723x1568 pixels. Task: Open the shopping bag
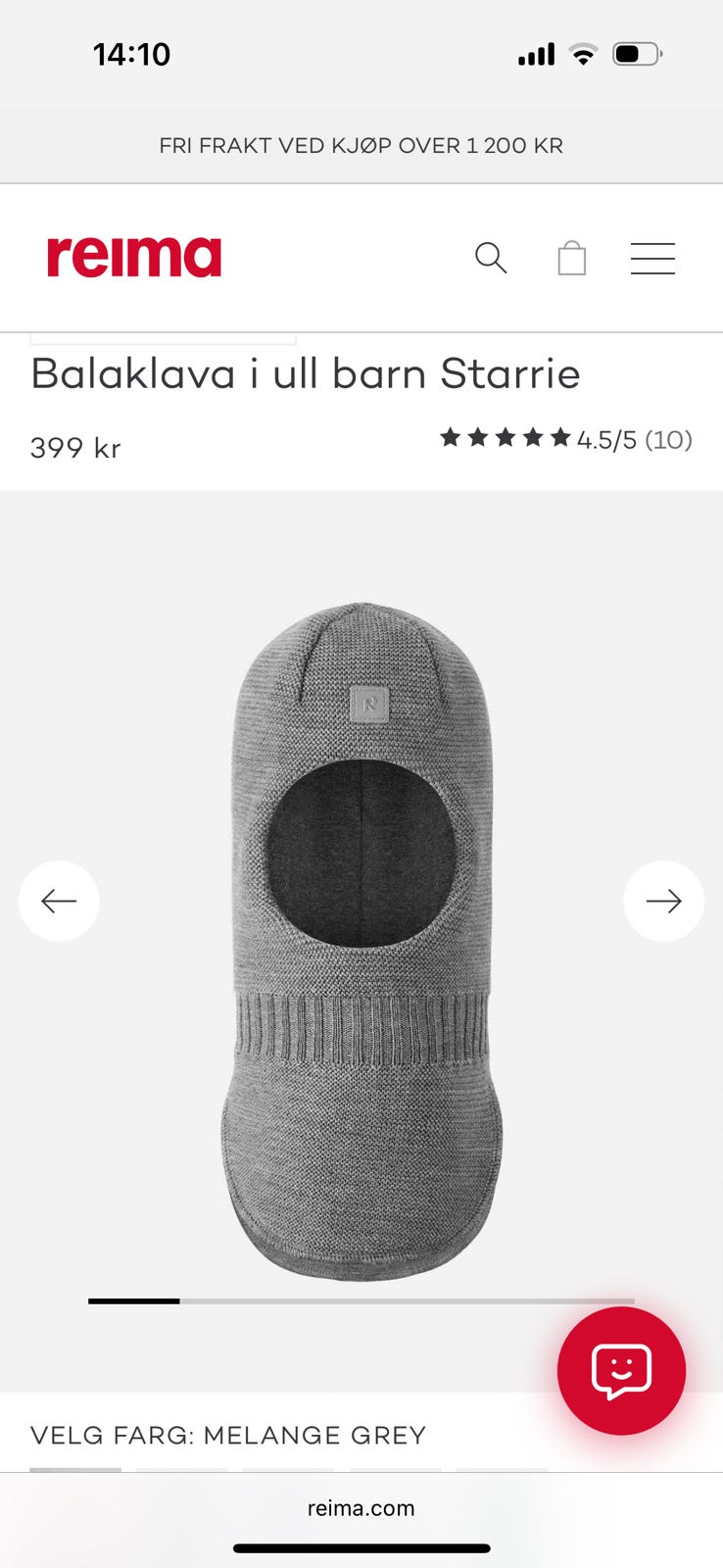(x=572, y=258)
